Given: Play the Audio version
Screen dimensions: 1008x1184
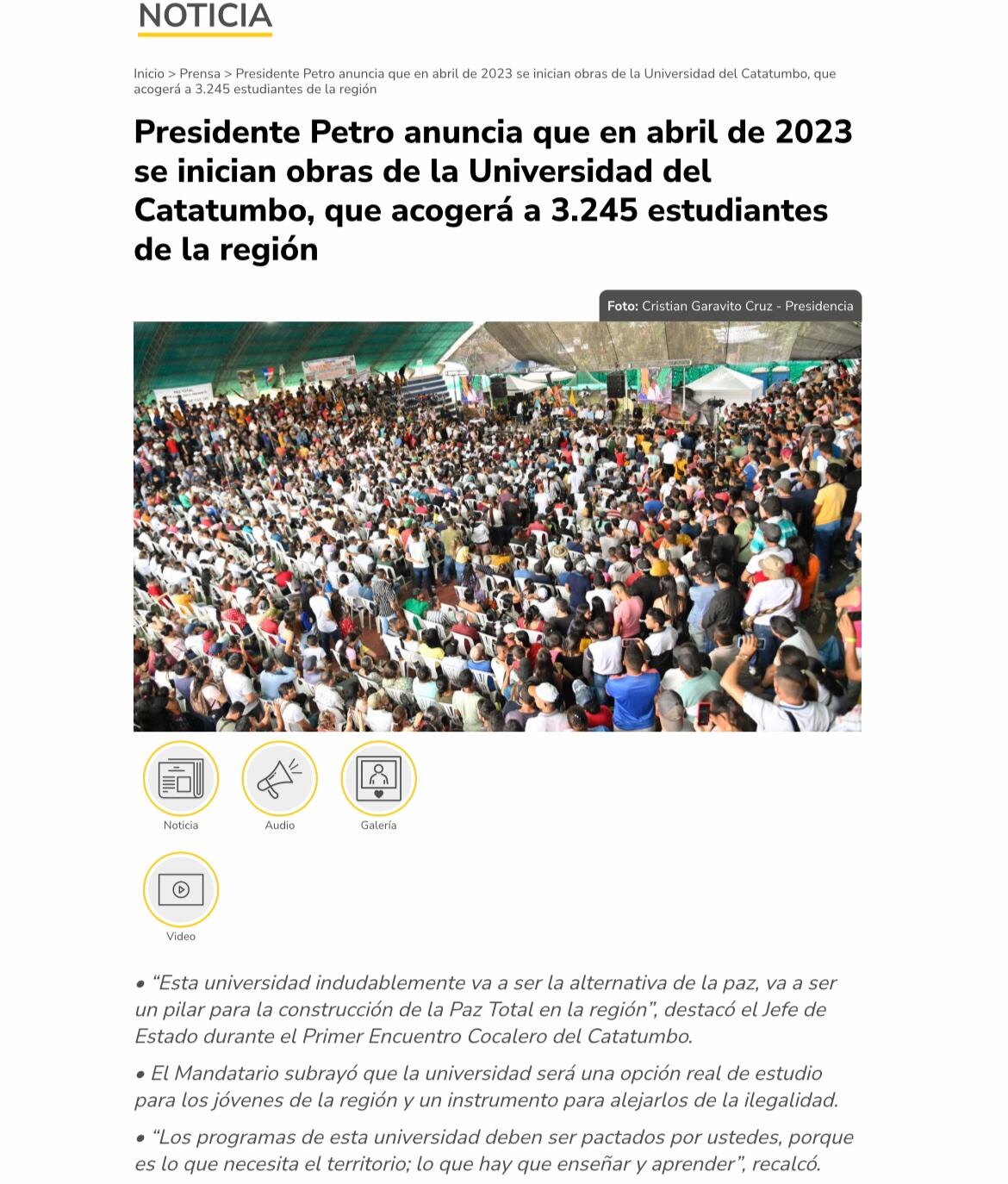Looking at the screenshot, I should point(280,779).
